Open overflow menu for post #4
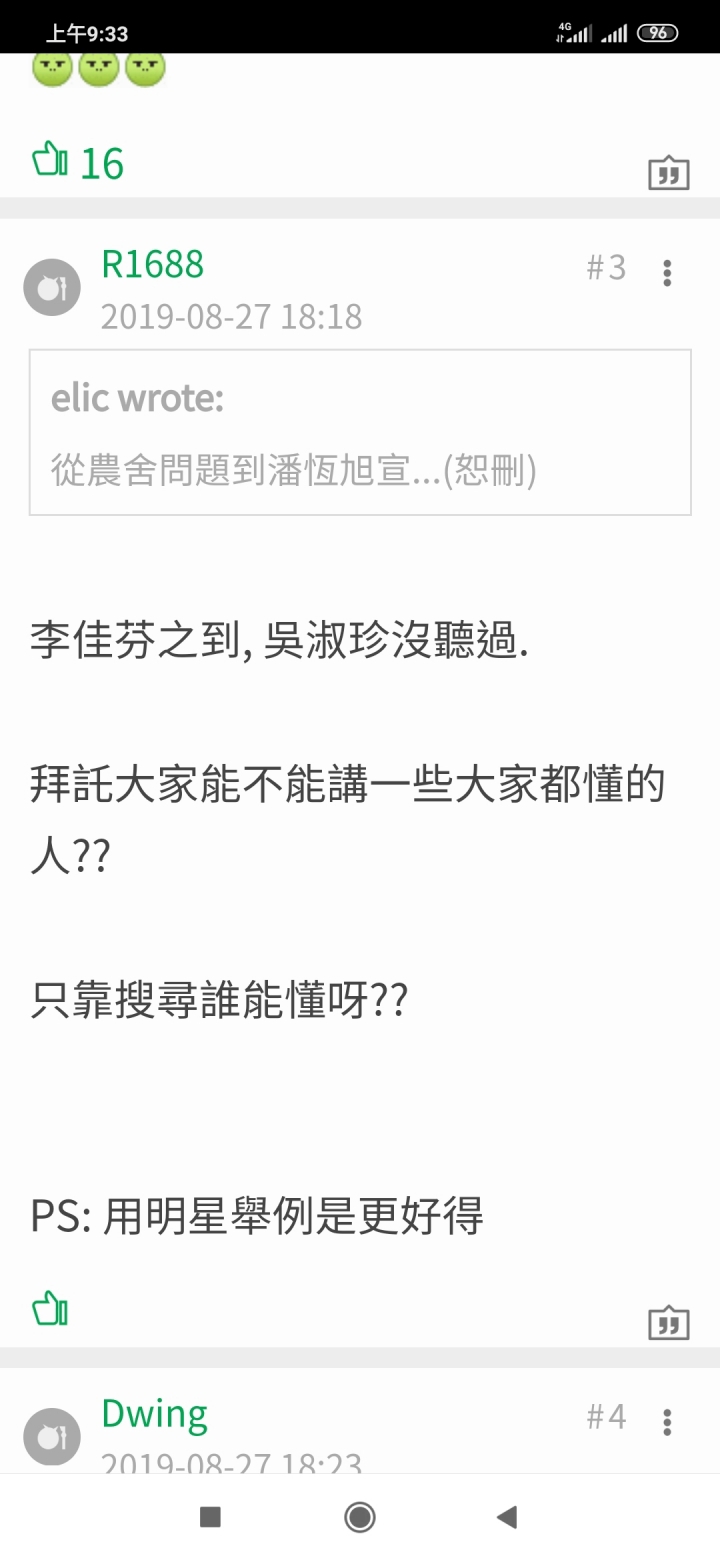720x1560 pixels. 667,1421
